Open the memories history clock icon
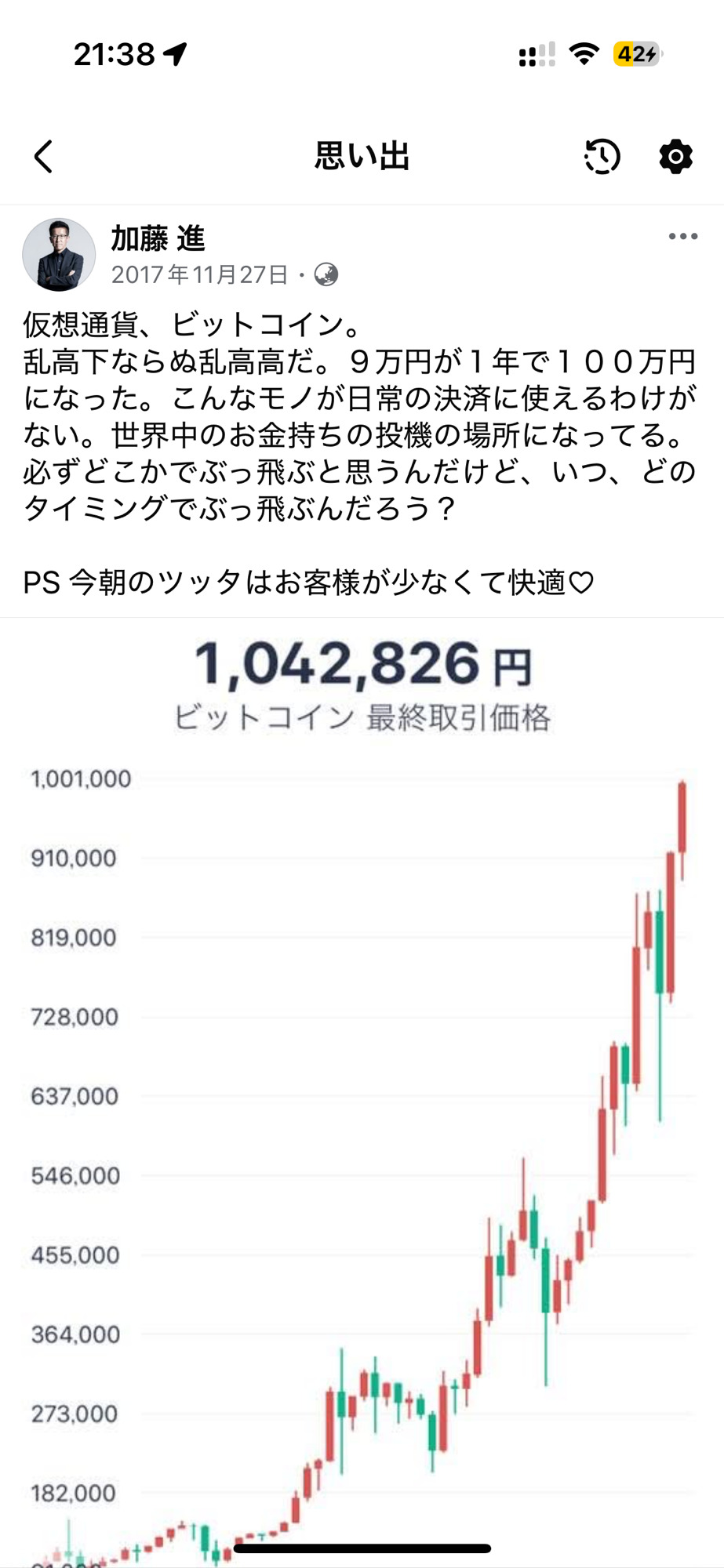This screenshot has height=1568, width=724. coord(602,157)
